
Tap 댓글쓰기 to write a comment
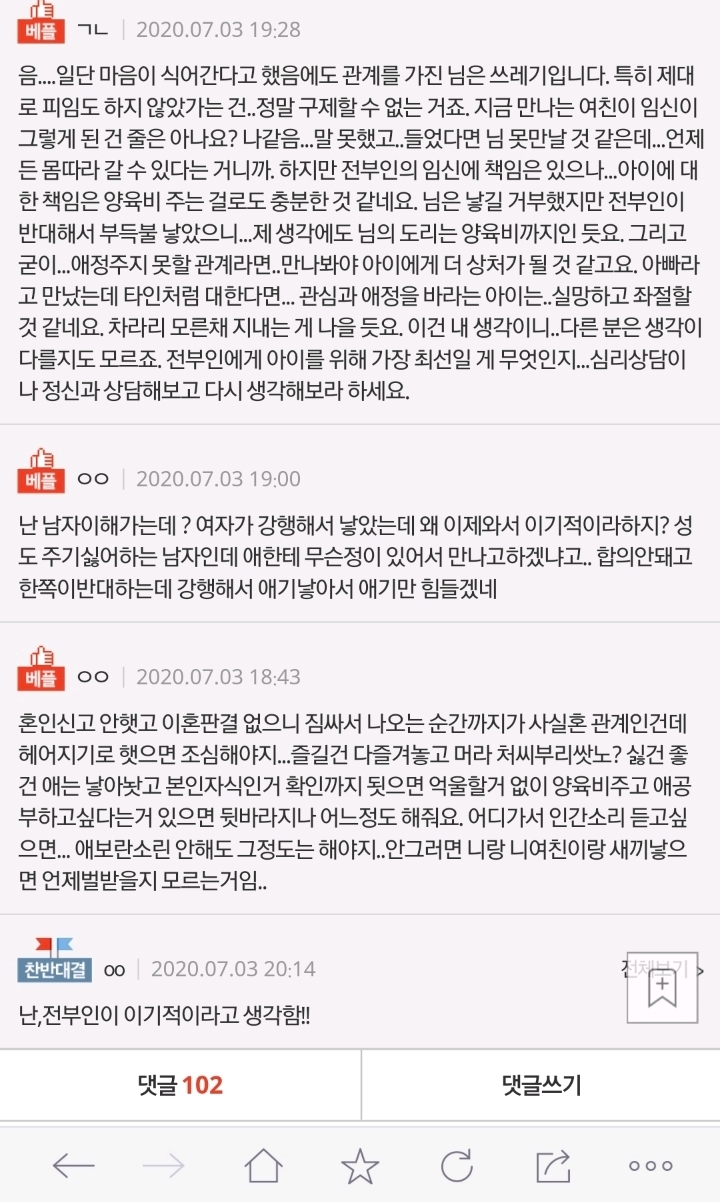(x=541, y=1085)
